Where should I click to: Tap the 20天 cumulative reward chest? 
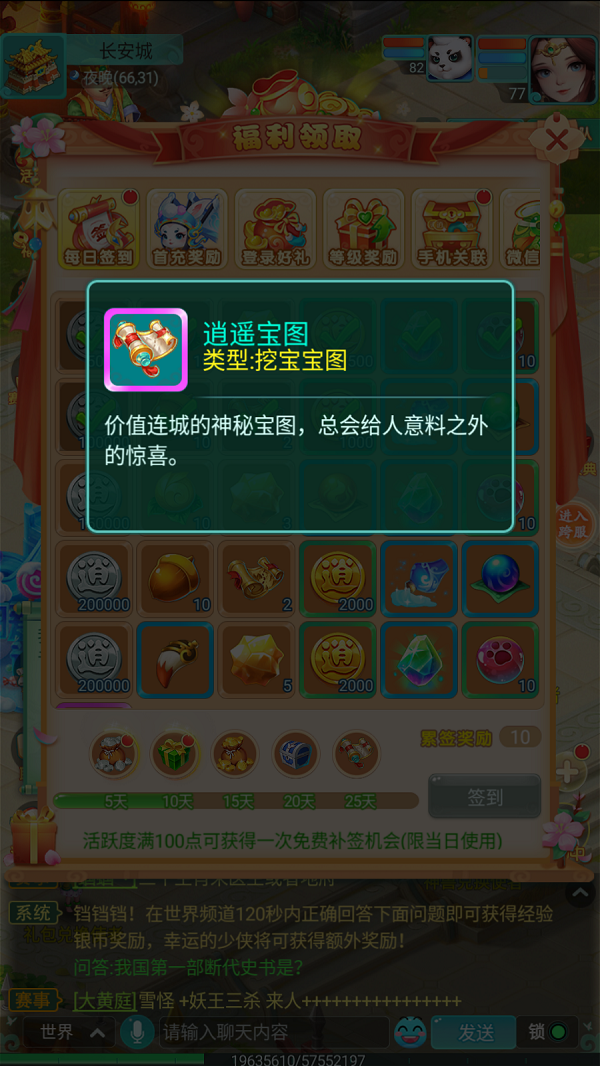(x=295, y=754)
